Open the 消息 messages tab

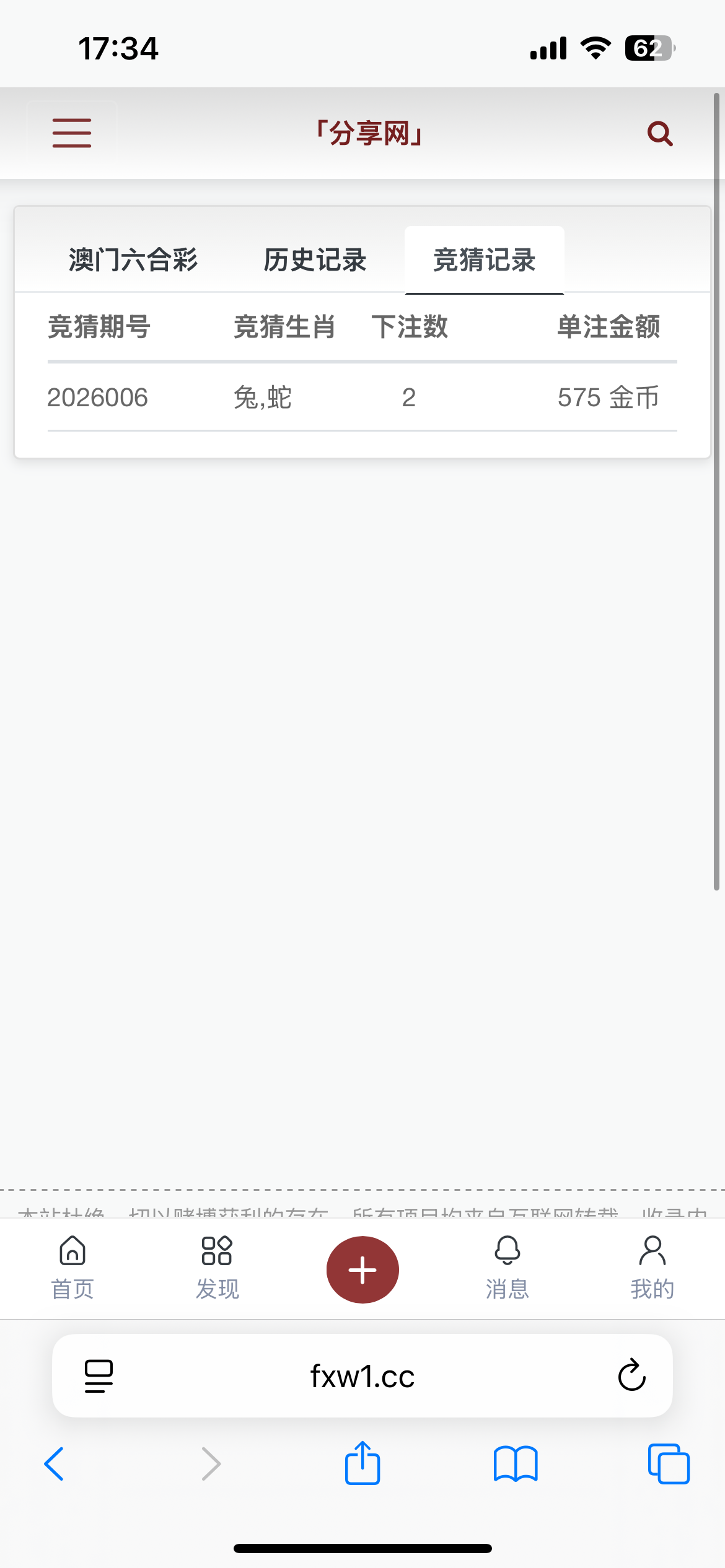point(507,1267)
